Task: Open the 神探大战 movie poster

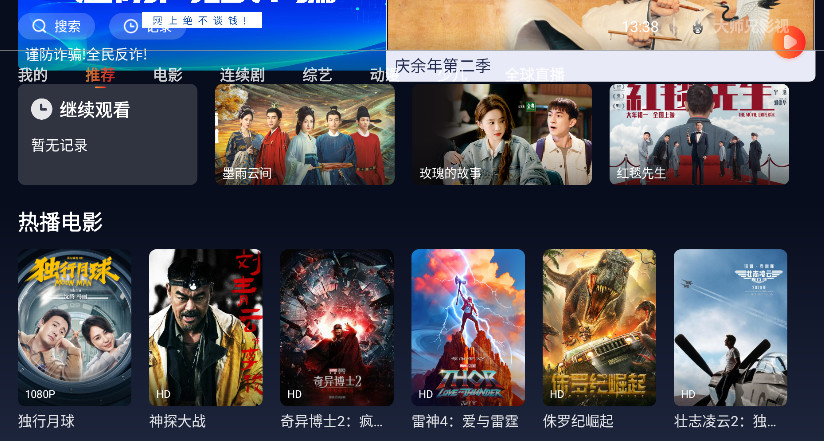Action: coord(206,327)
